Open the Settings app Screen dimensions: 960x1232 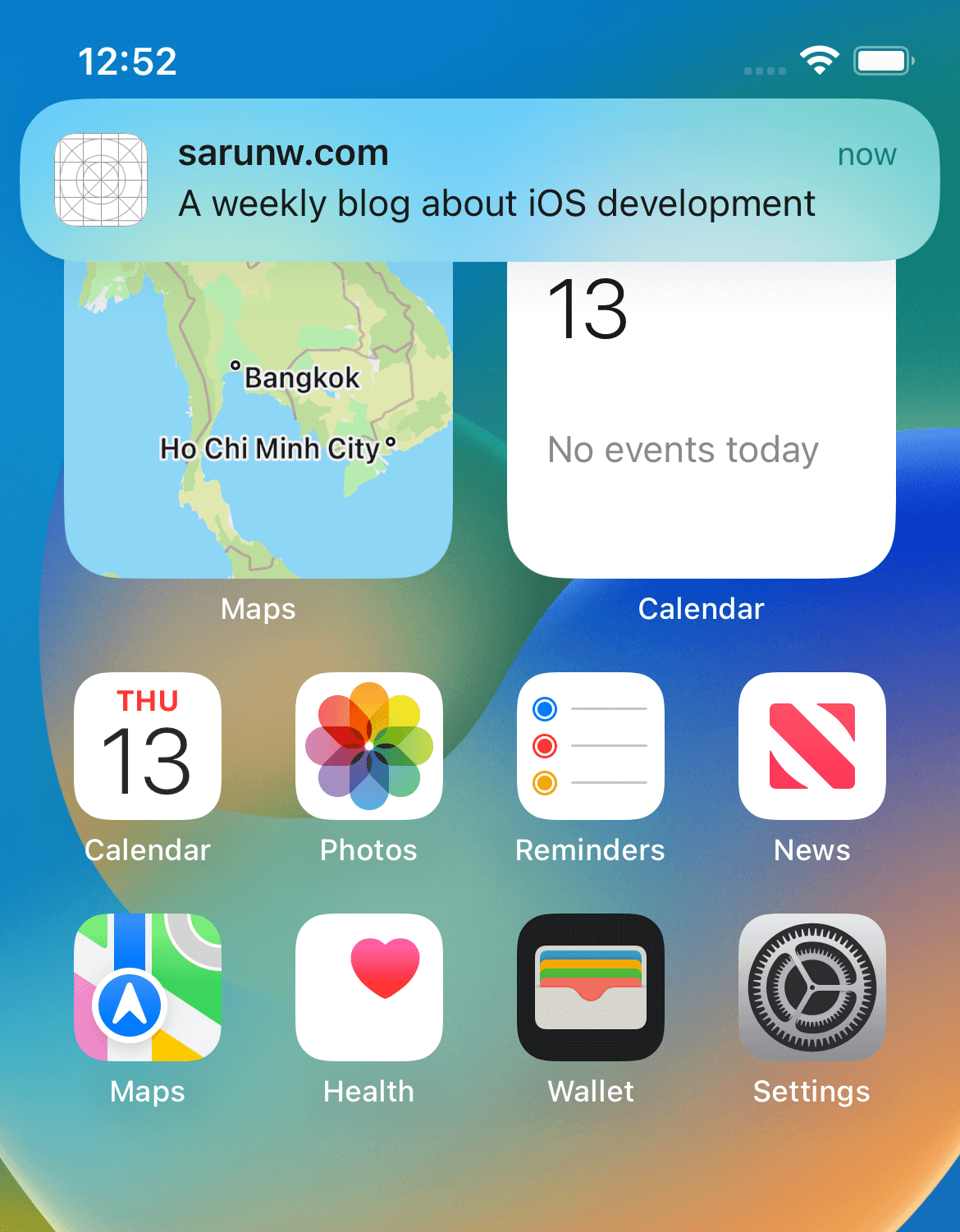click(812, 987)
